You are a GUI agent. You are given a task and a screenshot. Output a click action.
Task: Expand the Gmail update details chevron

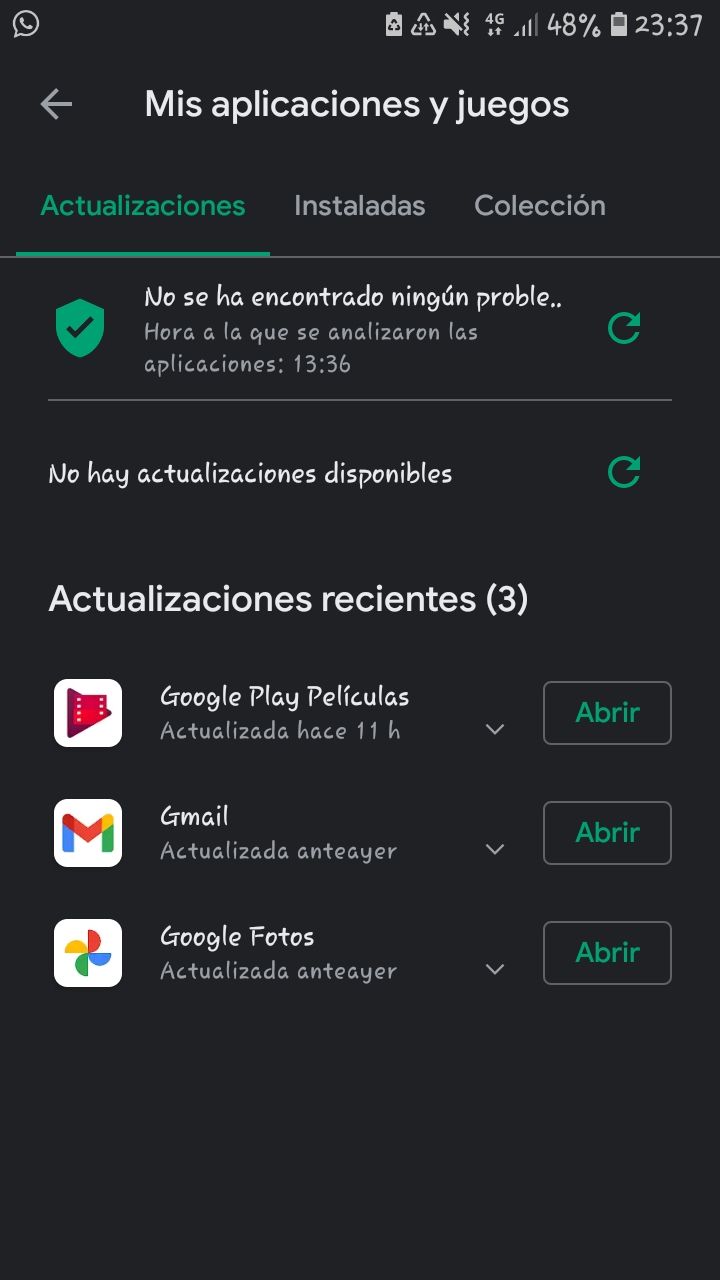point(494,850)
